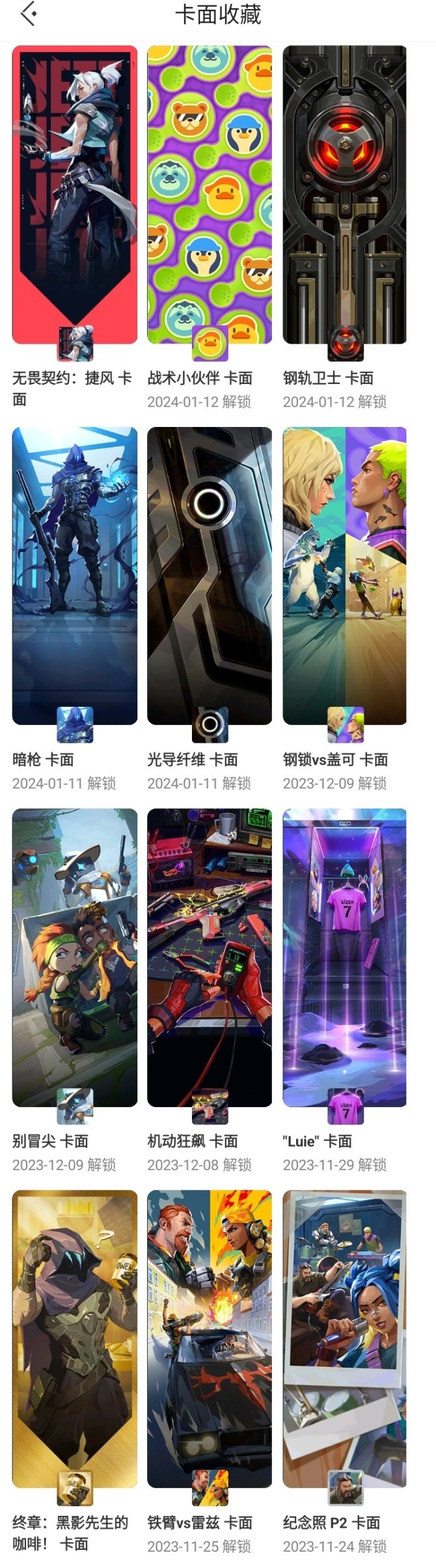Open the 铁臂vs雷兹 card
The width and height of the screenshot is (436, 1568).
click(x=210, y=1338)
